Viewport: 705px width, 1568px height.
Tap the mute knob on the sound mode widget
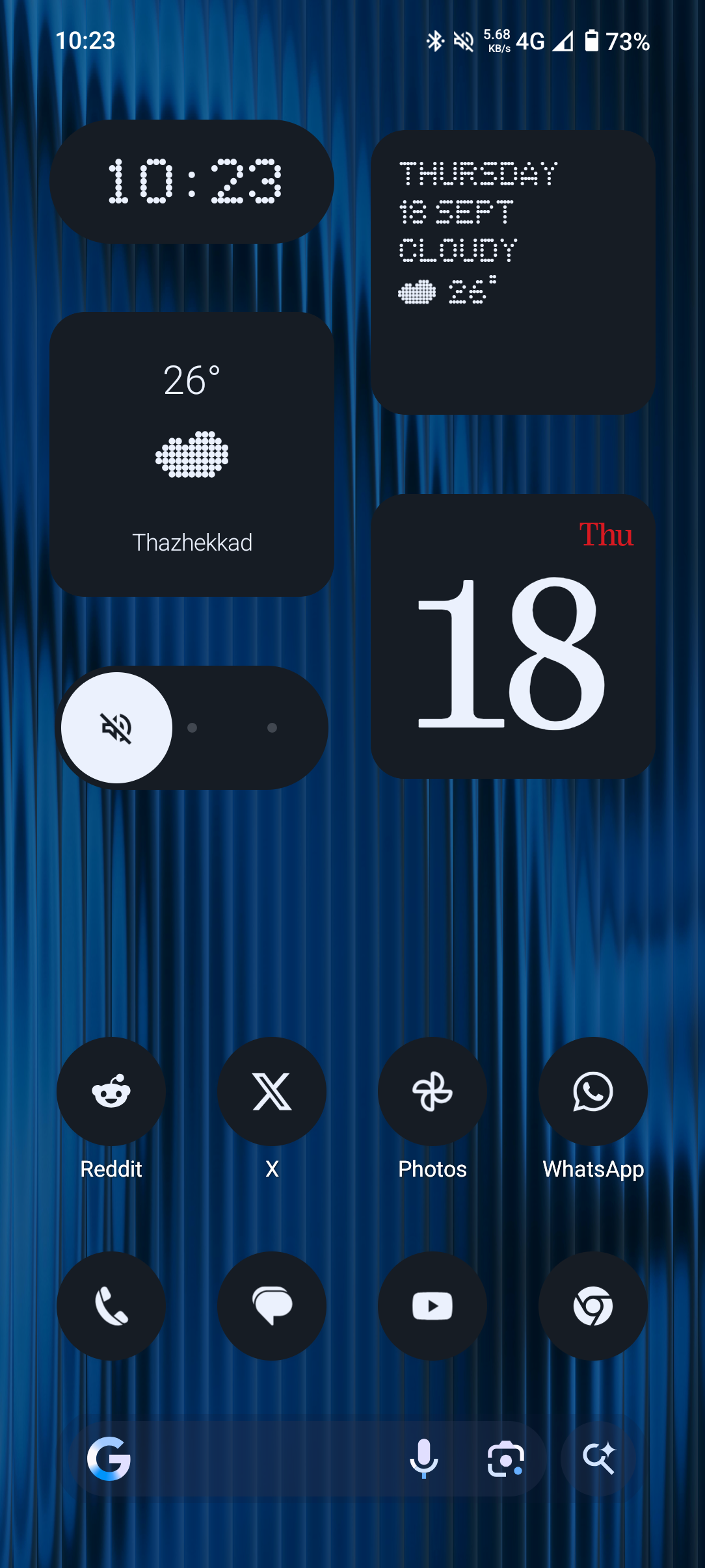pos(117,727)
